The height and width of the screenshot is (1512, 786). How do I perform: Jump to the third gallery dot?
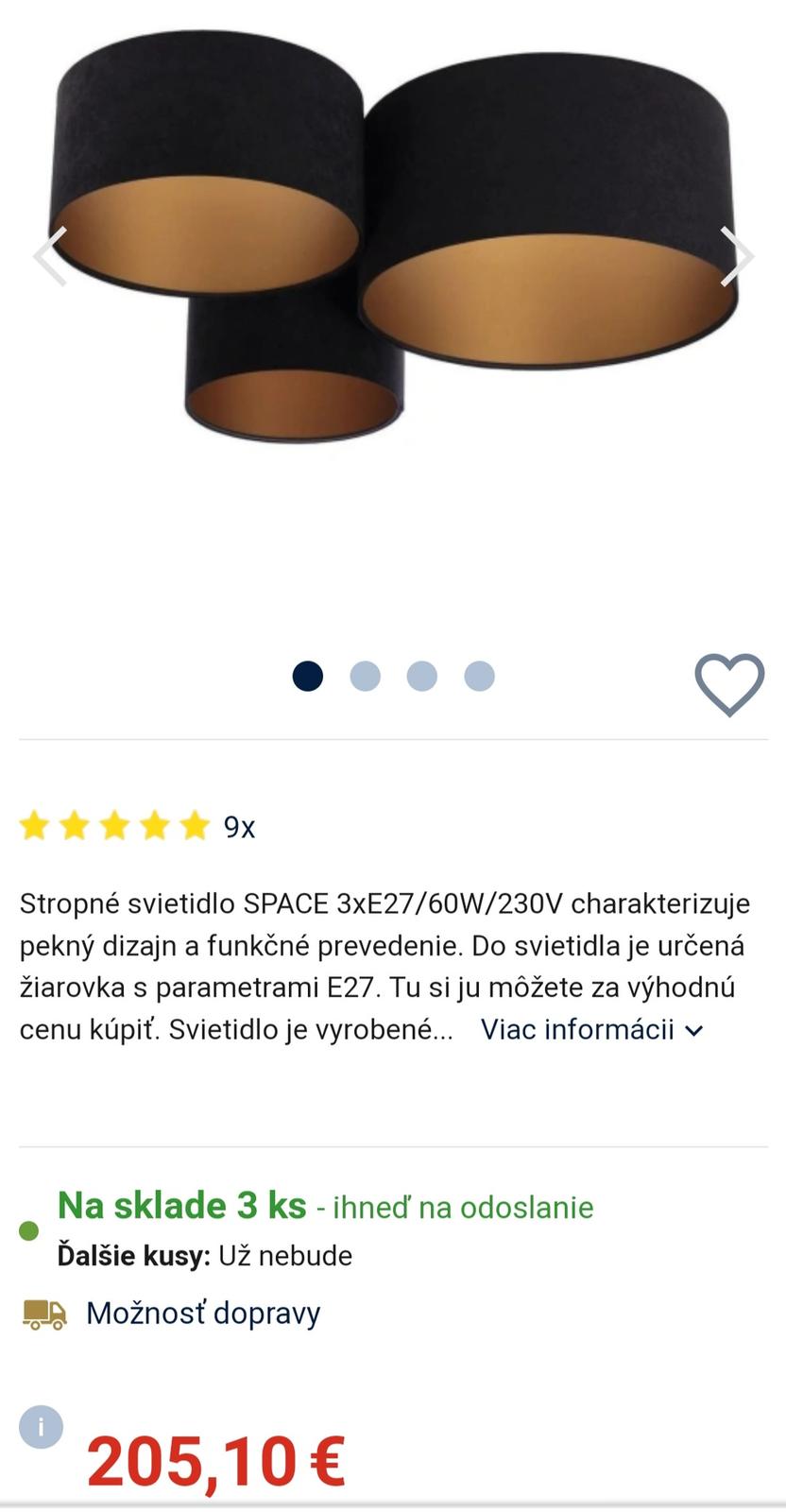click(x=421, y=677)
